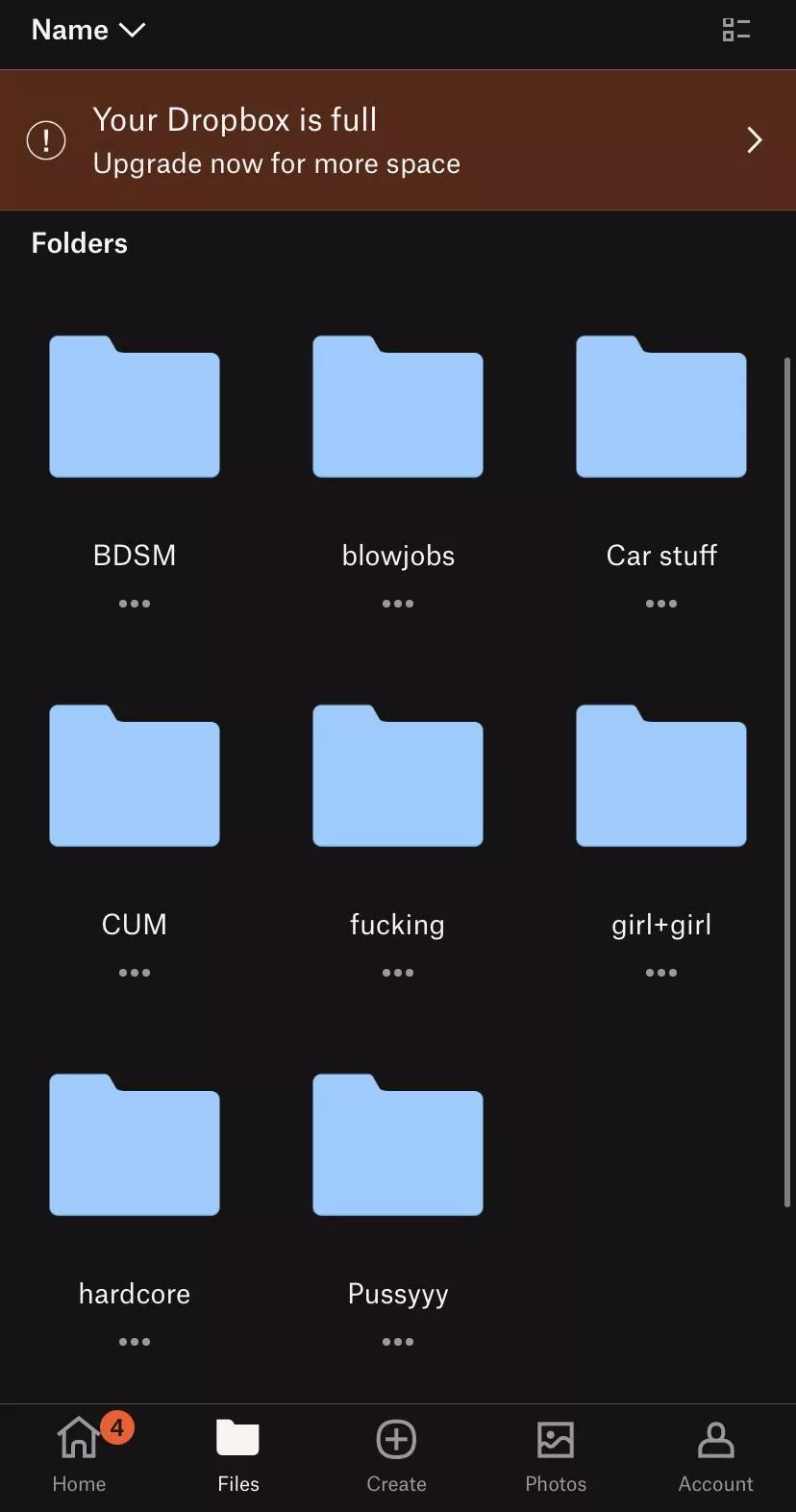The image size is (796, 1512).
Task: Tap the Create tab
Action: 396,1455
